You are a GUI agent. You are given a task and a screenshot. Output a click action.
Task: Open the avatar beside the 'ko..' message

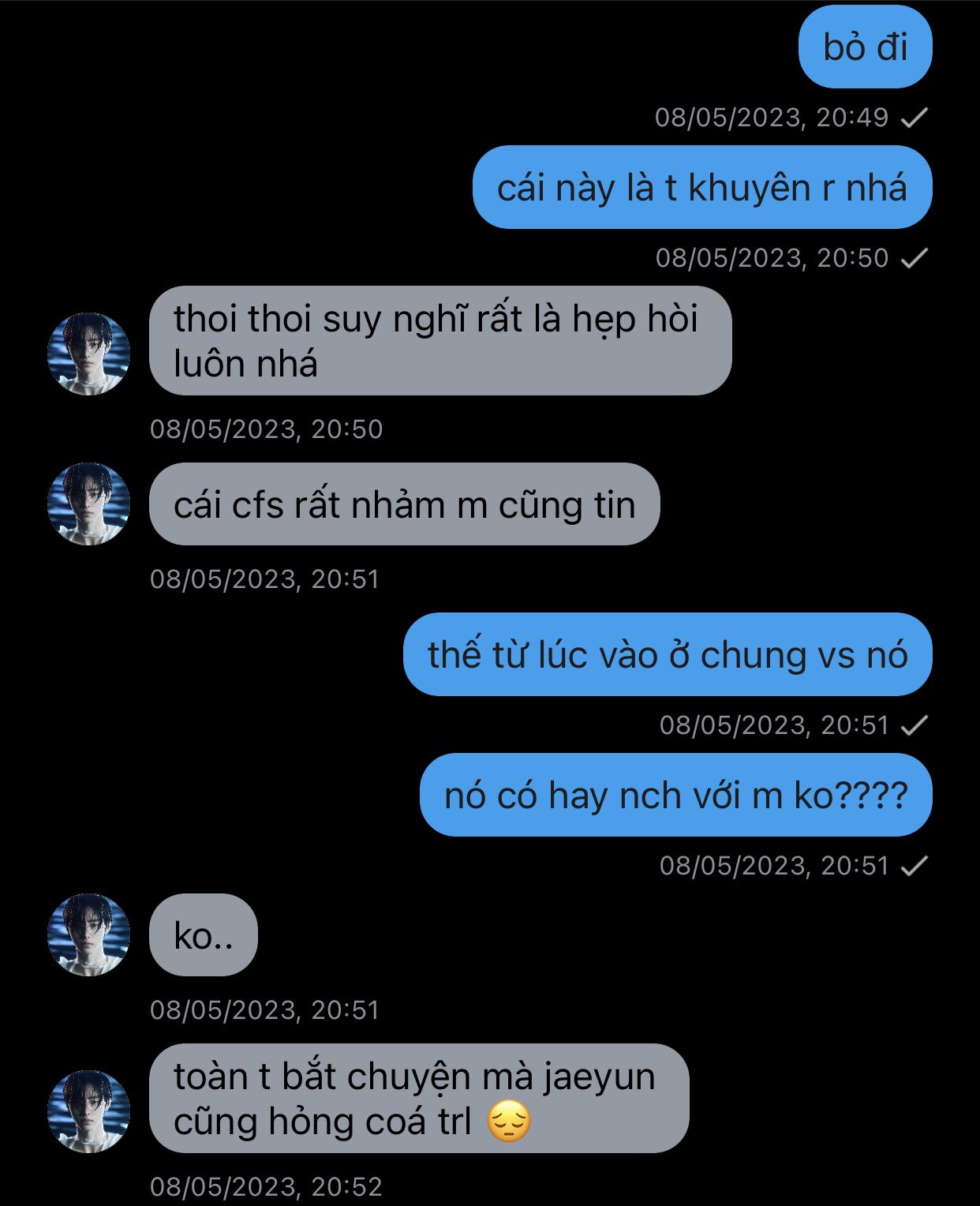point(88,934)
